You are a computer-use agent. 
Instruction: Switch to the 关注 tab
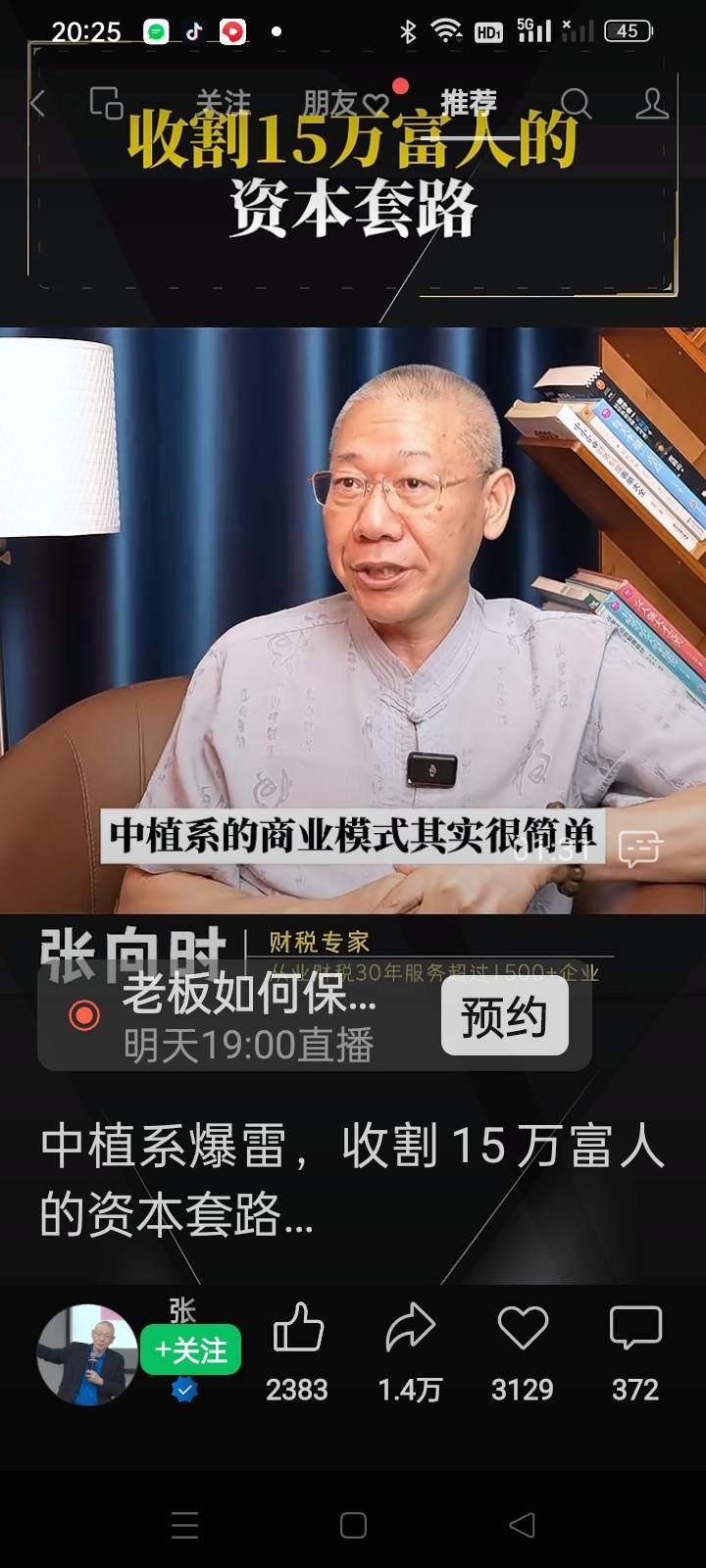[x=223, y=103]
